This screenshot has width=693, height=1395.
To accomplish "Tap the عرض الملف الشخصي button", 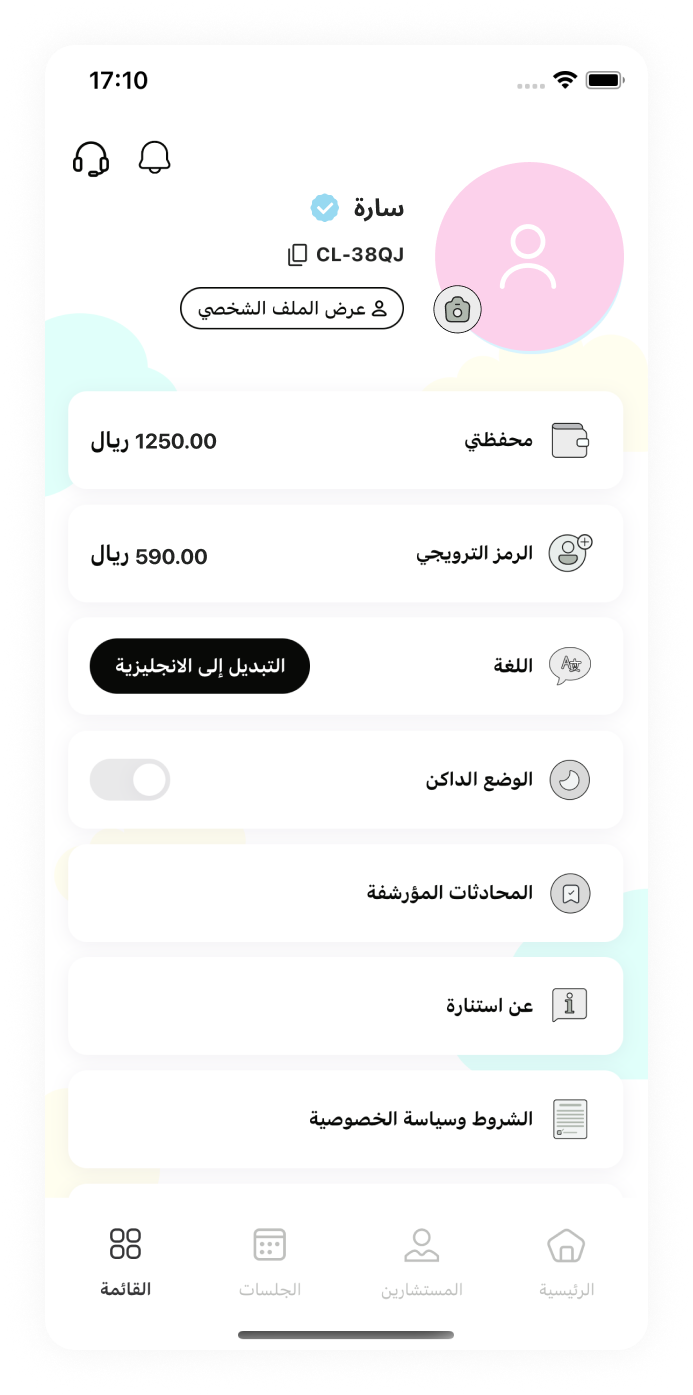I will (x=292, y=308).
